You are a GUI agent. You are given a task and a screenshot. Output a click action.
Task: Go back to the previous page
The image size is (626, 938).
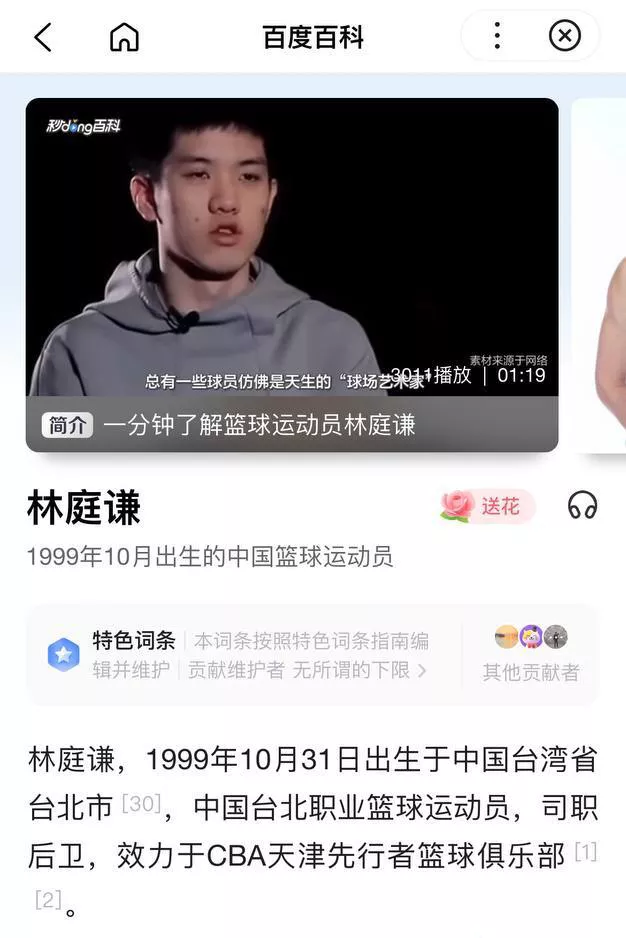(42, 38)
